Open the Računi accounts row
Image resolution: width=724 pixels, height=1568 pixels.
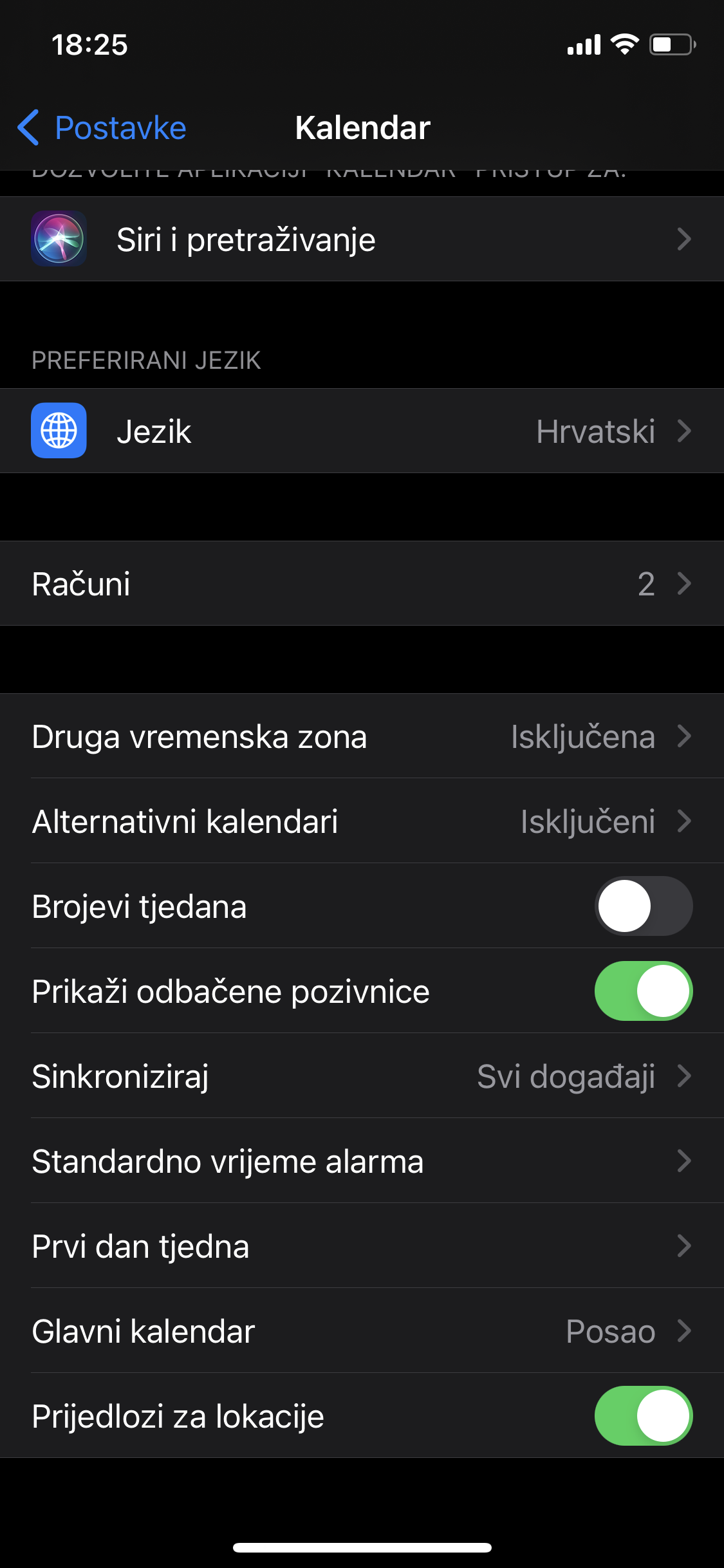[362, 584]
